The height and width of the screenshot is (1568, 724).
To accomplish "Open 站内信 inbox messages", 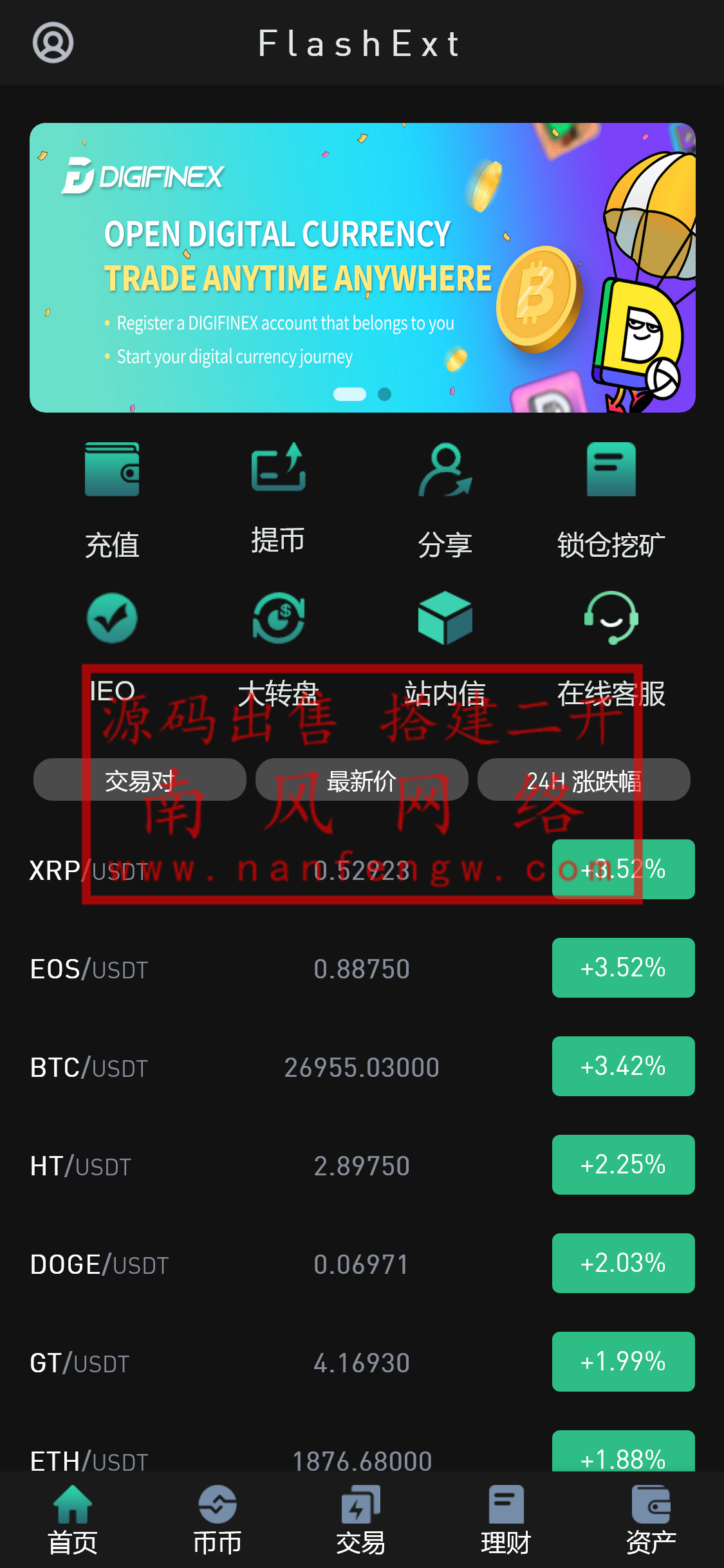I will point(445,618).
